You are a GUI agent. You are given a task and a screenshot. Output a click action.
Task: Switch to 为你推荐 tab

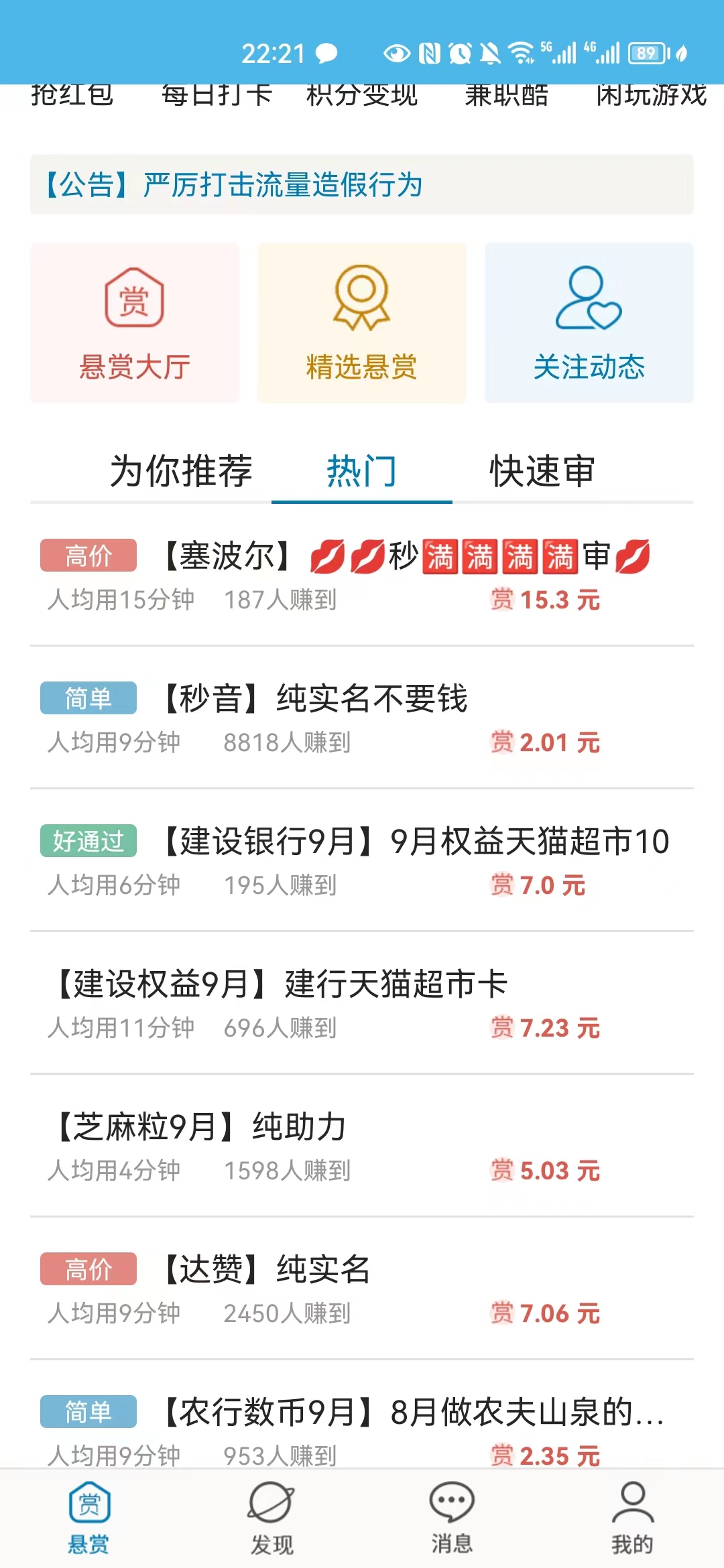click(181, 470)
